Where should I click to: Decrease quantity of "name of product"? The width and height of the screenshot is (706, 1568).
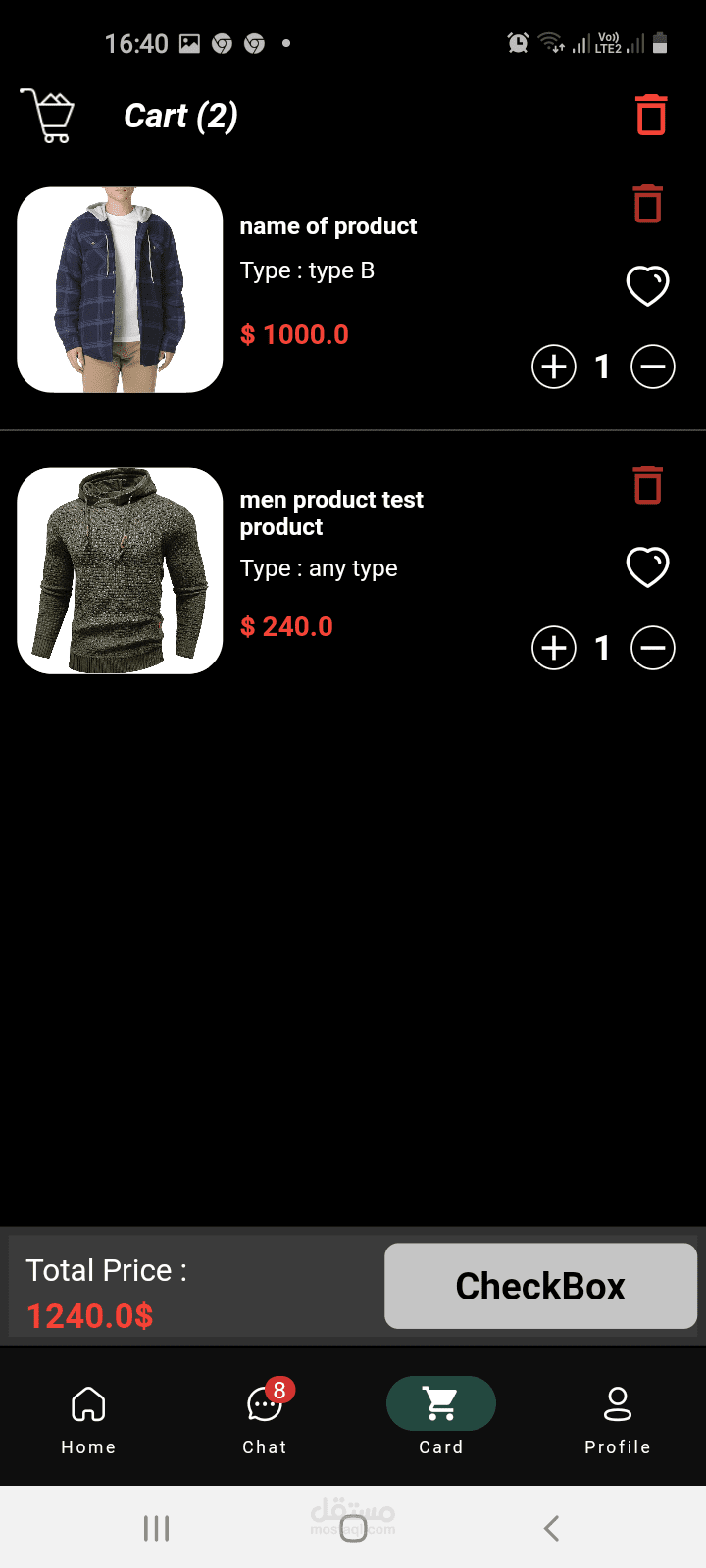click(x=653, y=367)
